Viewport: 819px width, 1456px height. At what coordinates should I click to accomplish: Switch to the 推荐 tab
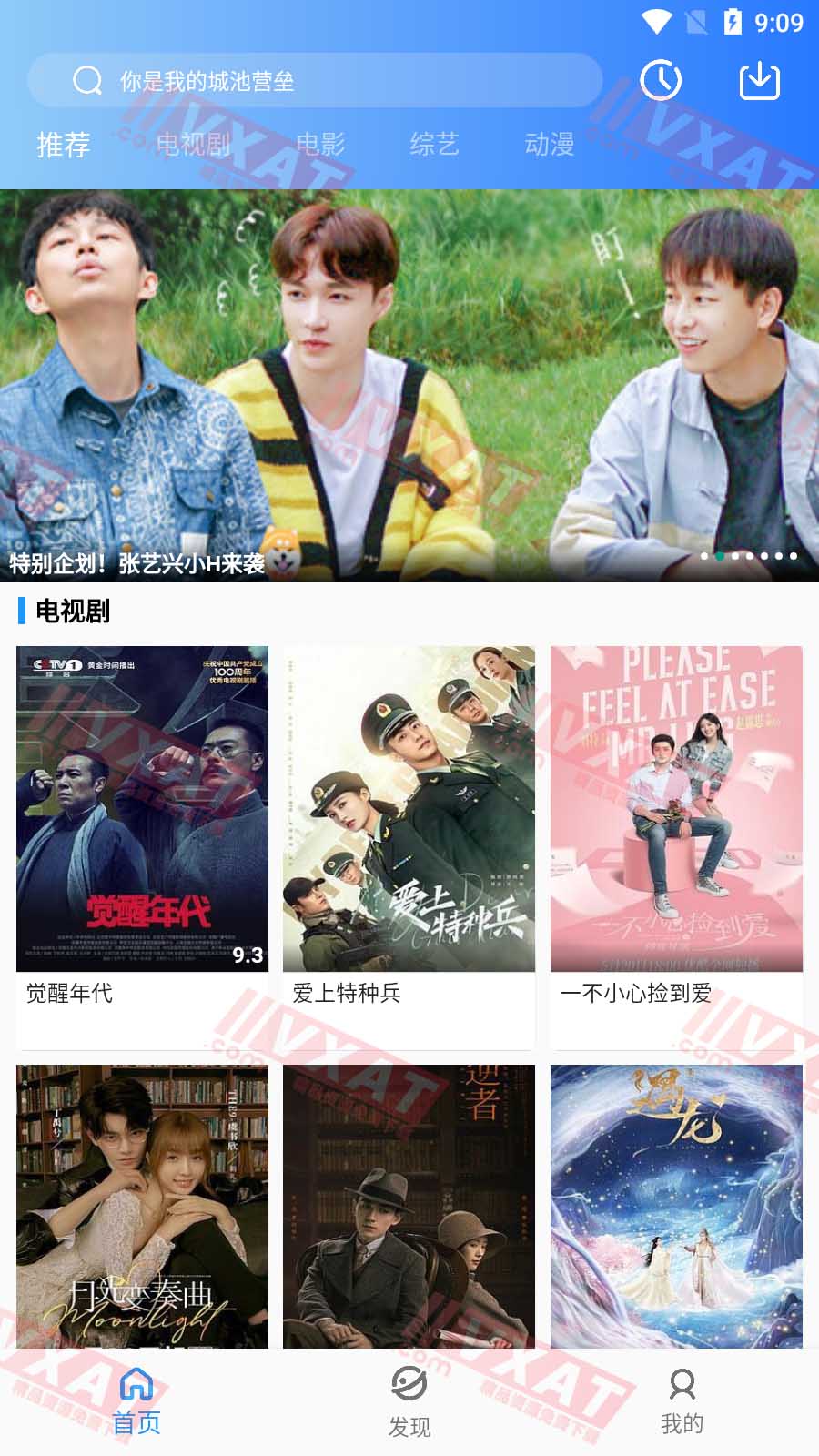(64, 144)
